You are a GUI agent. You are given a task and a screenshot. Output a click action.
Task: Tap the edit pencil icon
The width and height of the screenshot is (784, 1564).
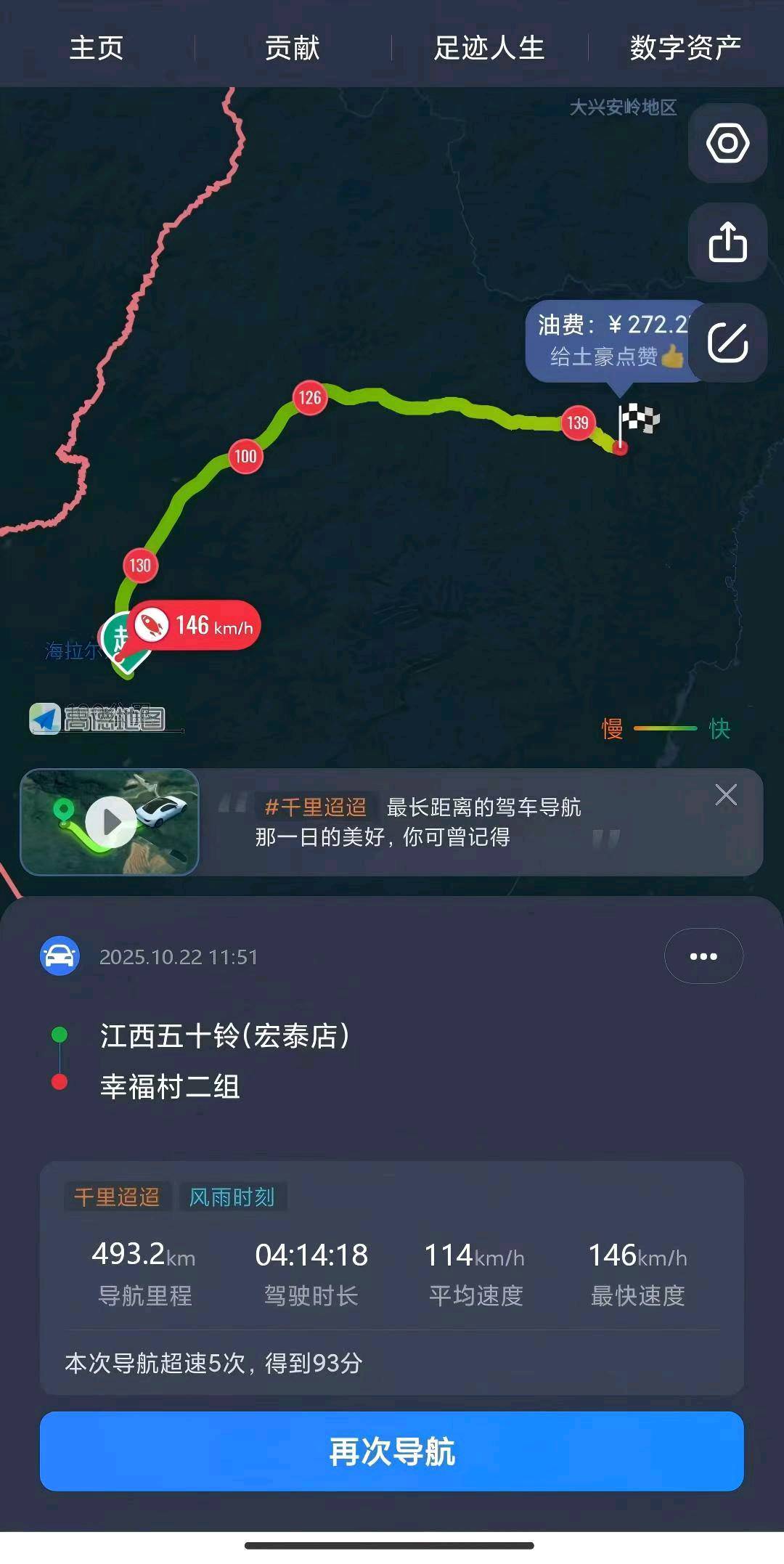727,343
